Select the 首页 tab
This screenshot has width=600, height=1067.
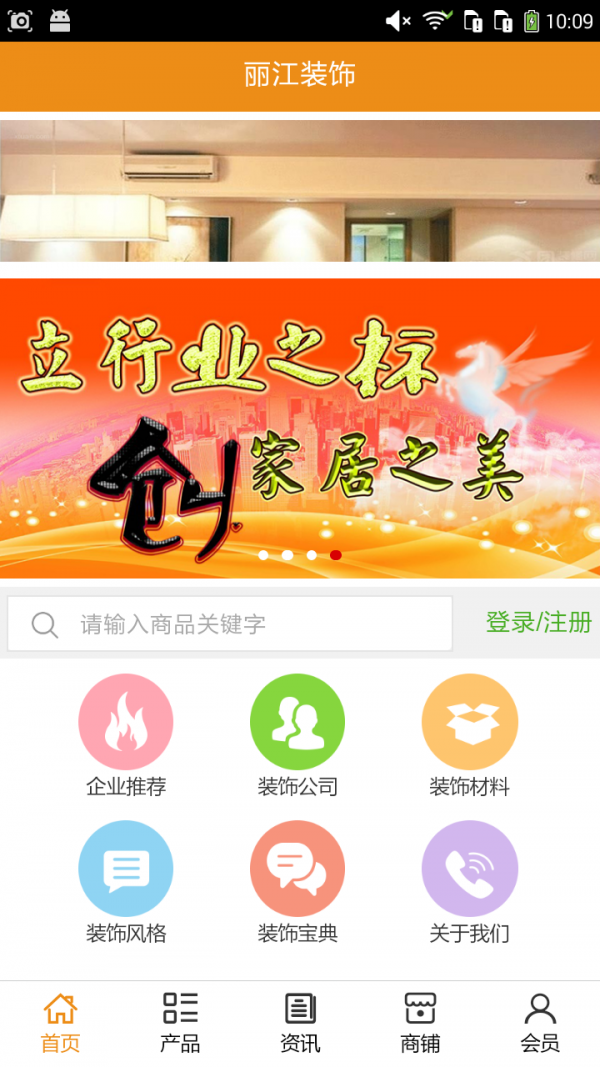(60, 1023)
